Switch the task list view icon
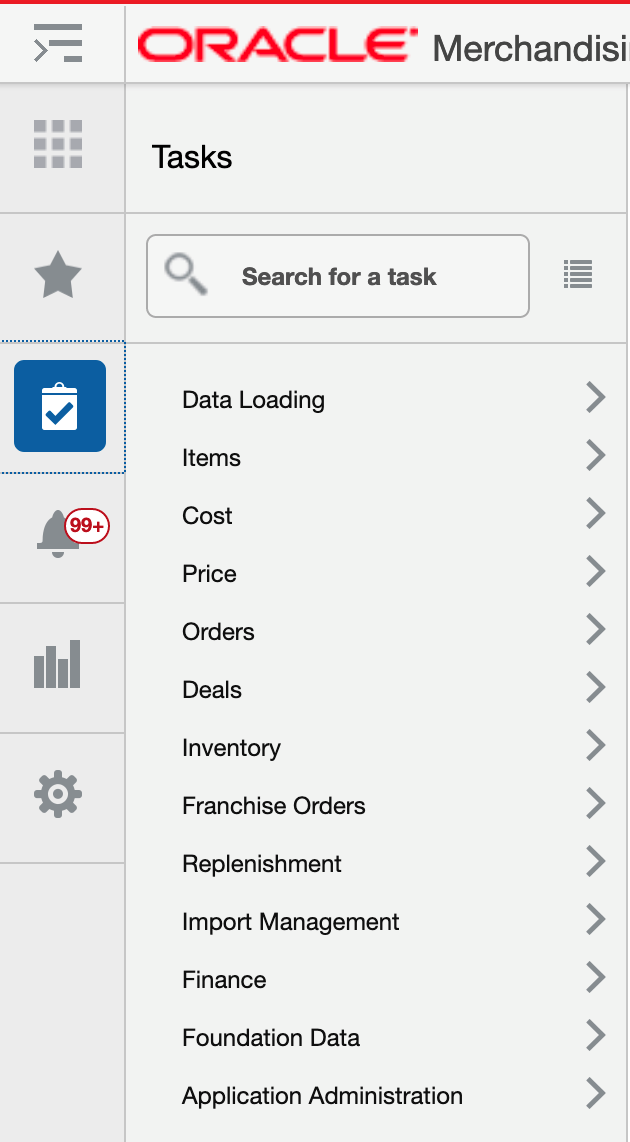 (578, 274)
